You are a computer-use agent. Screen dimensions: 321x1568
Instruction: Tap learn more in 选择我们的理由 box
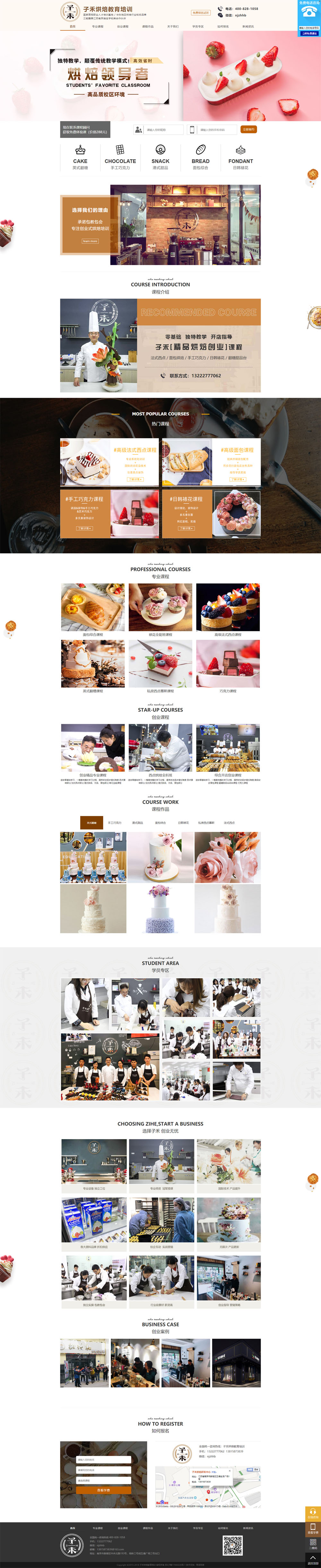pos(90,241)
